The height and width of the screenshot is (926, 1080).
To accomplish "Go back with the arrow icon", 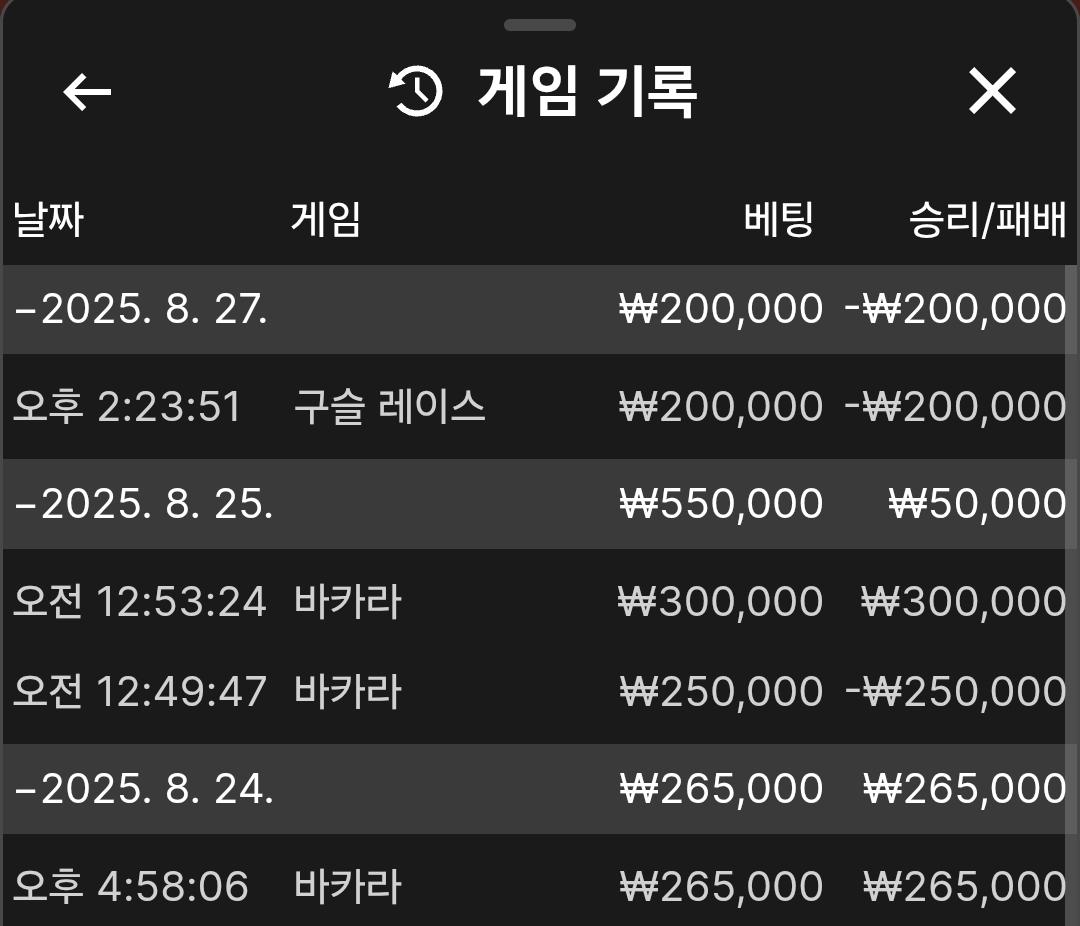I will tap(87, 93).
